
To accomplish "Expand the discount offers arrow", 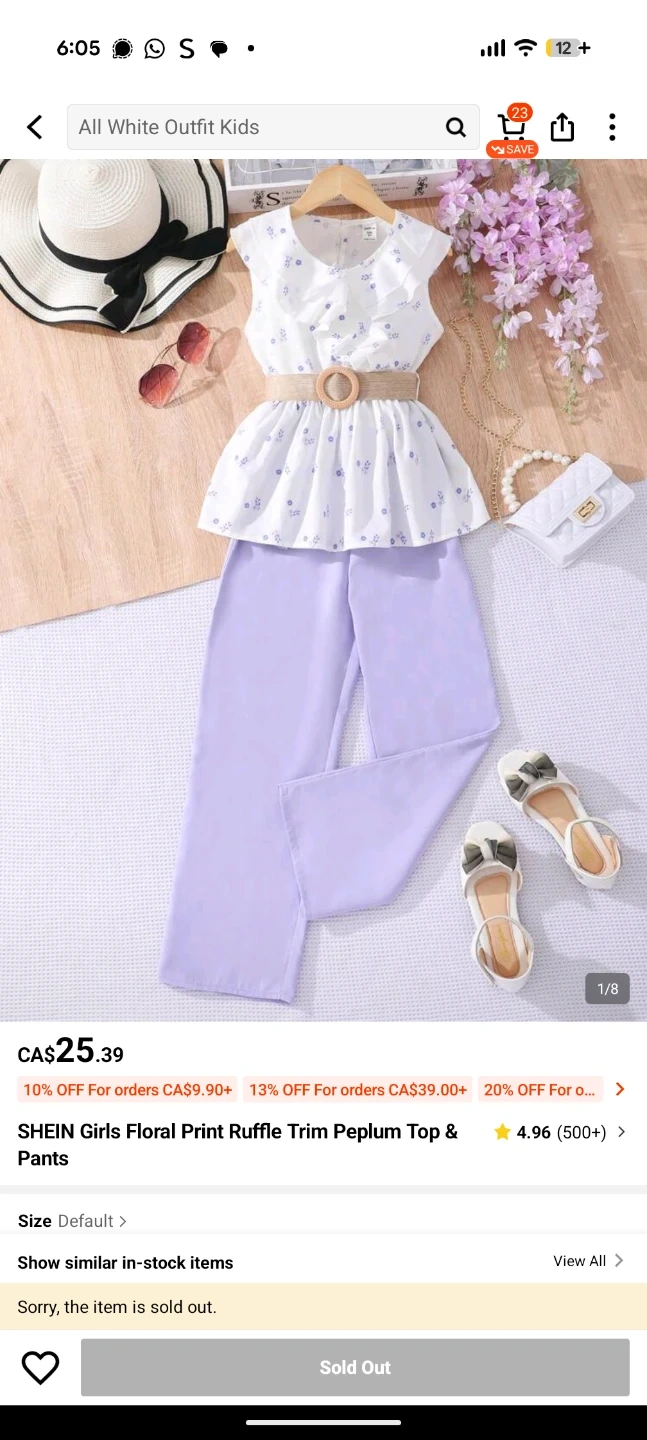I will coord(620,1090).
